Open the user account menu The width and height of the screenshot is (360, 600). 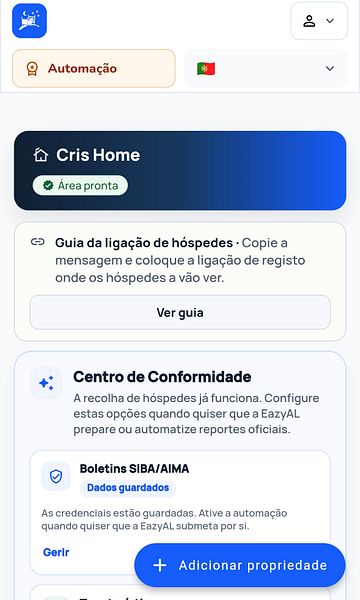click(x=319, y=21)
